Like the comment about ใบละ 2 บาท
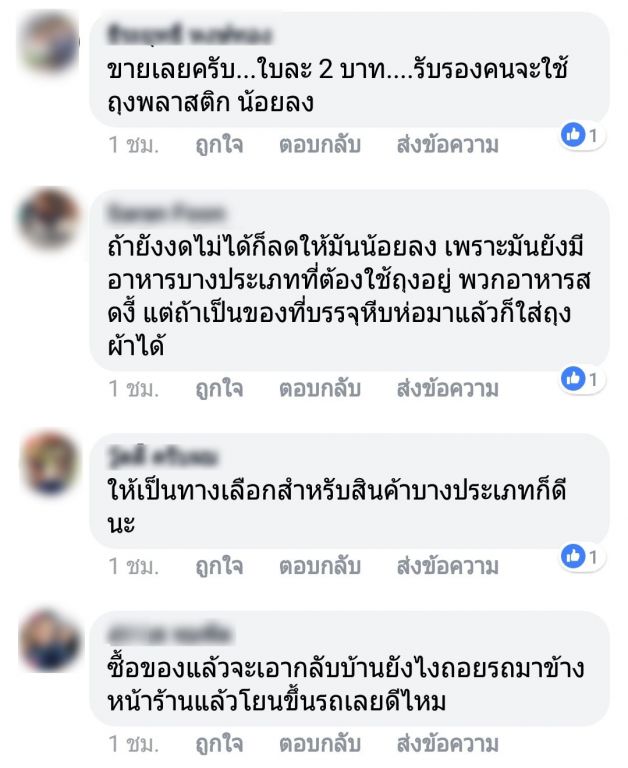Viewport: 628px width, 768px height. 219,145
